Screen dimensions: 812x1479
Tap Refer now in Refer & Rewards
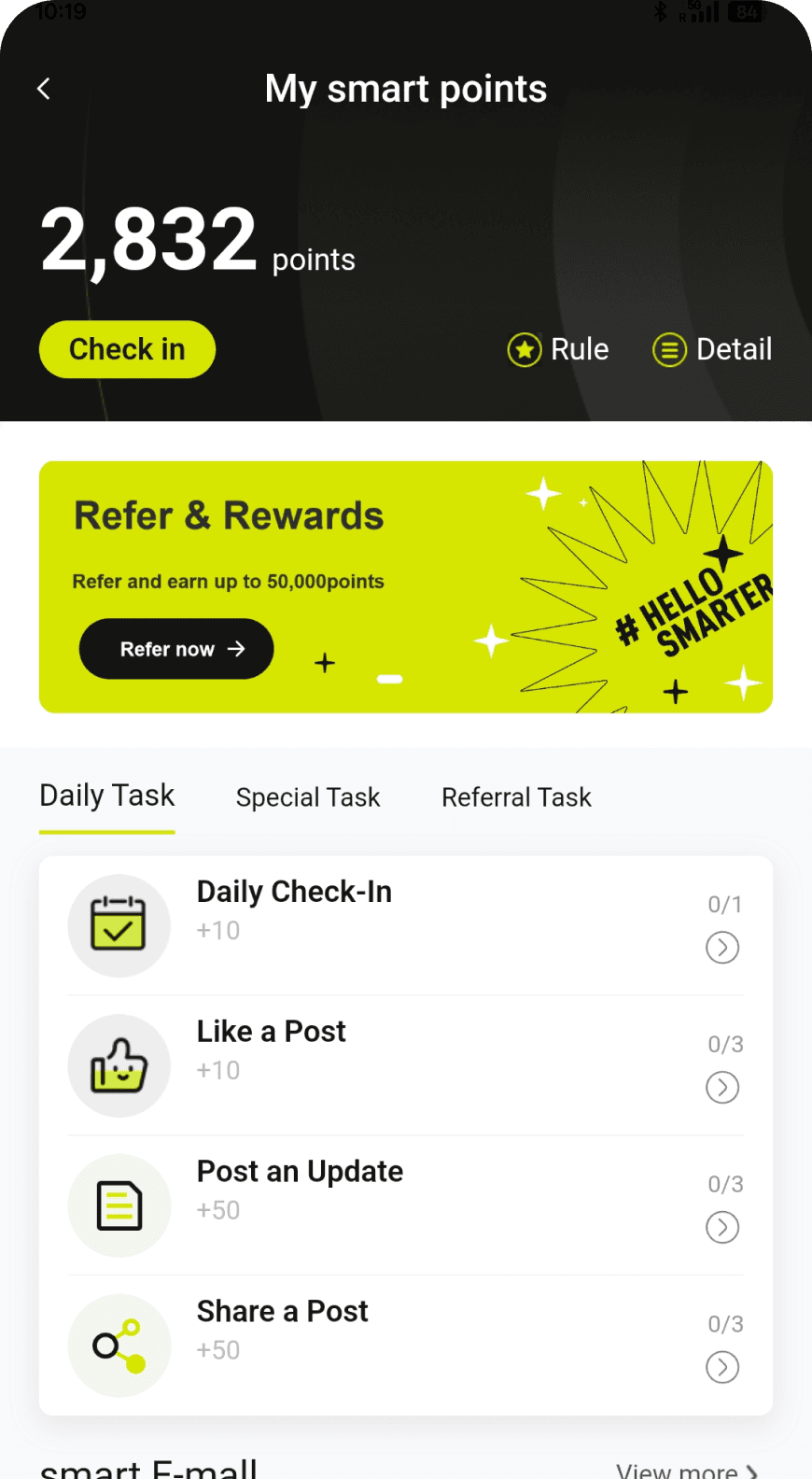[176, 649]
